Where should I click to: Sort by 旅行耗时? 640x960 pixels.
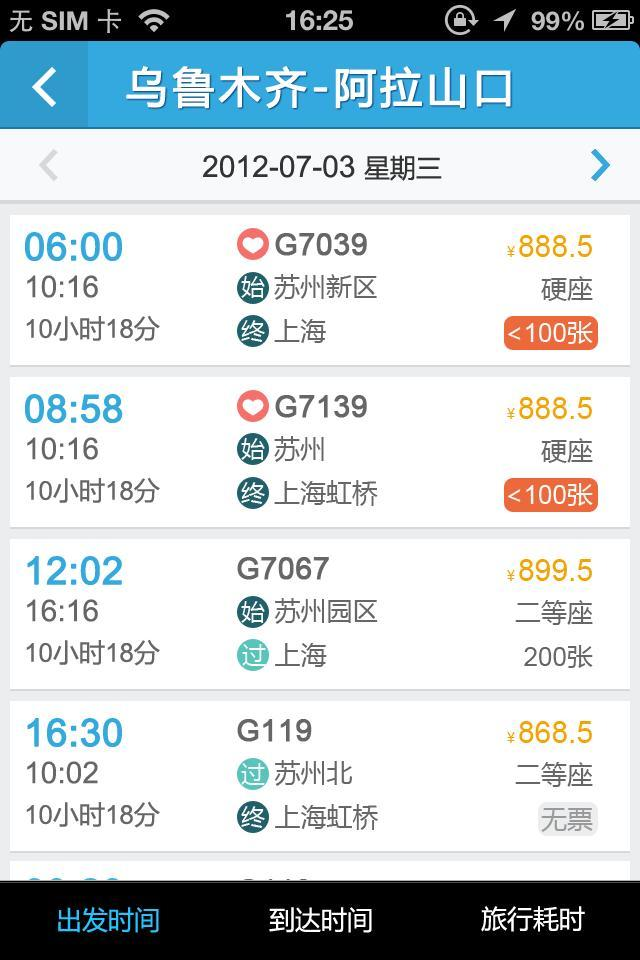coord(532,920)
